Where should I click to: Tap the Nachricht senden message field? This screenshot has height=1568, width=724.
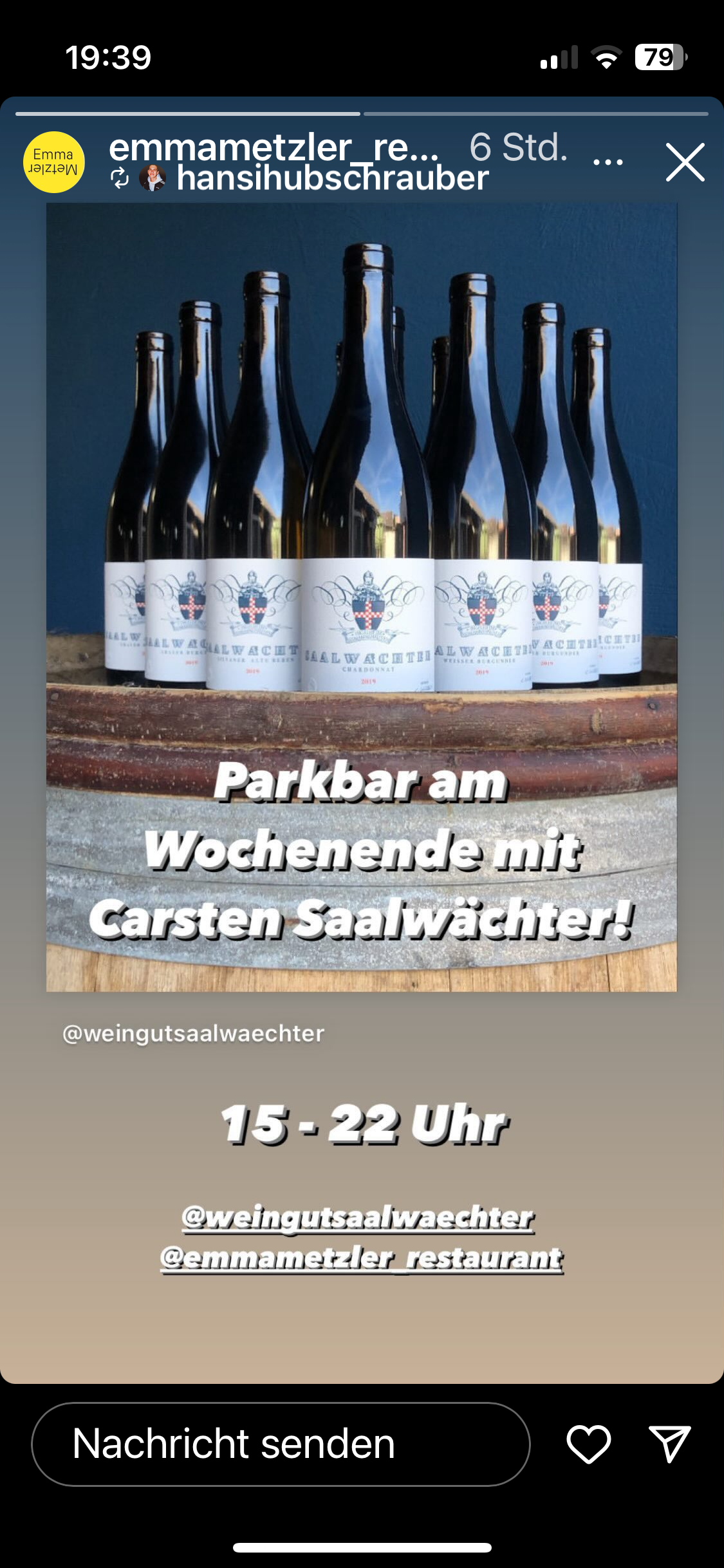[x=281, y=1444]
